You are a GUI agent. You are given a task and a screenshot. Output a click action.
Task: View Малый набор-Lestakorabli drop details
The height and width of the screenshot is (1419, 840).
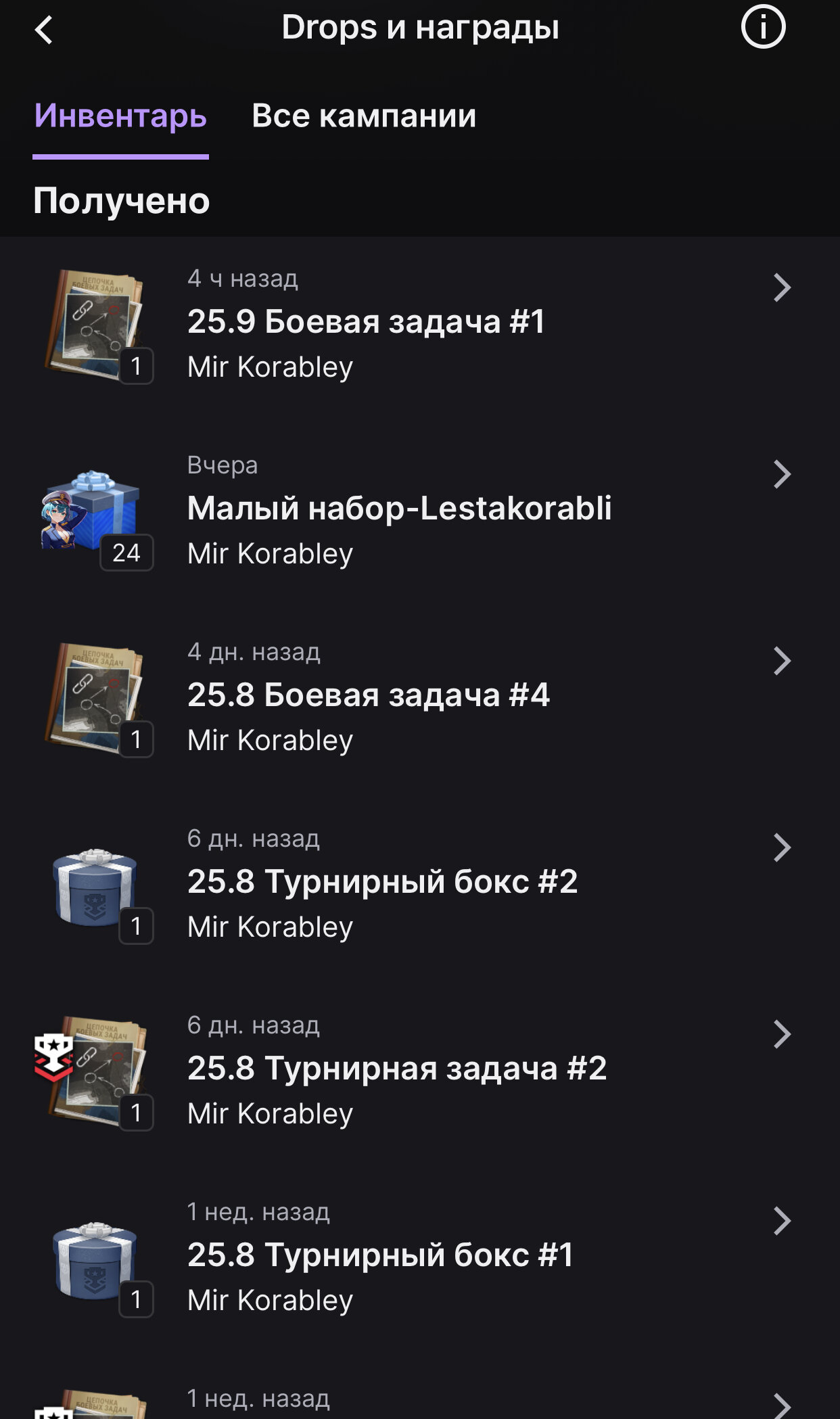click(x=419, y=510)
